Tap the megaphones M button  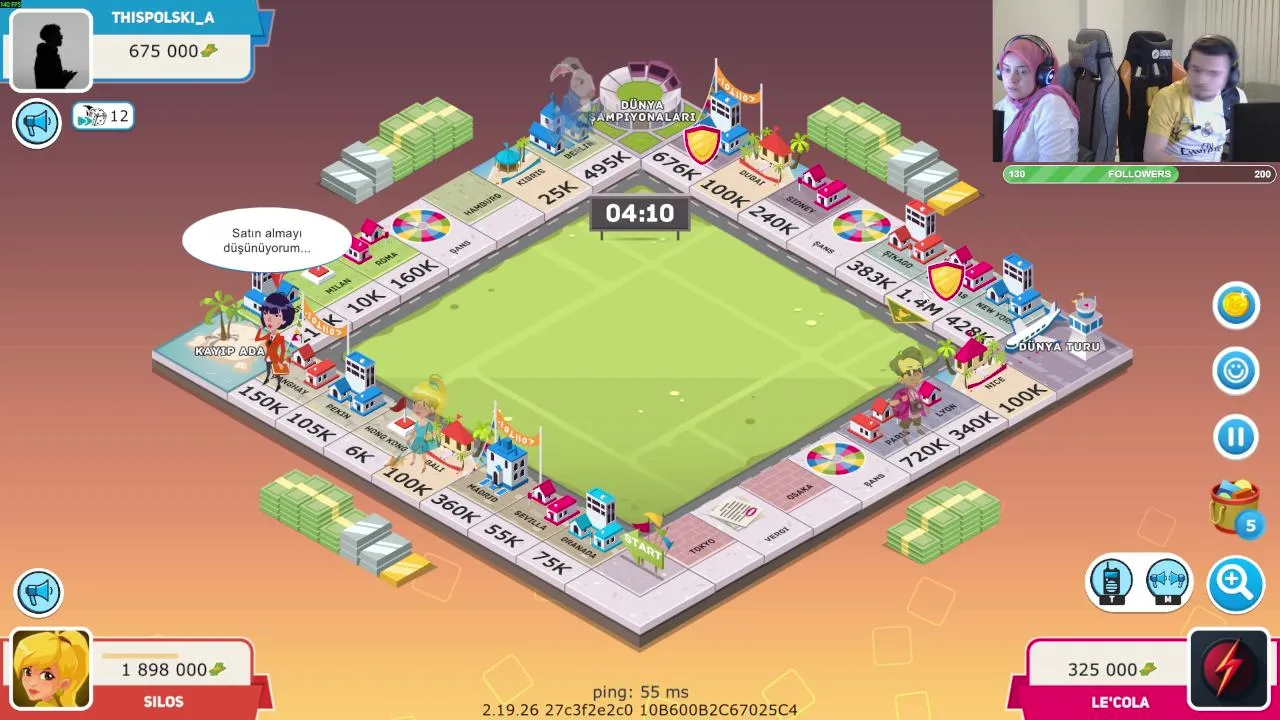[x=1167, y=581]
